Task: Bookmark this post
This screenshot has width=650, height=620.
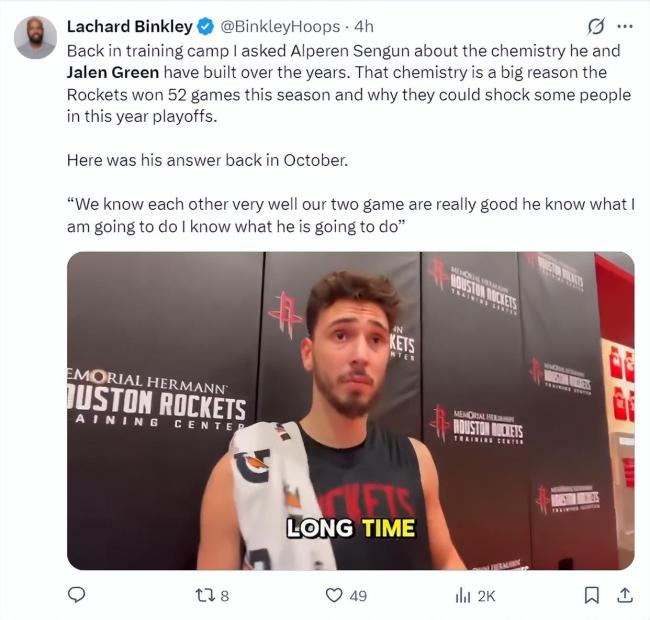Action: coord(591,595)
